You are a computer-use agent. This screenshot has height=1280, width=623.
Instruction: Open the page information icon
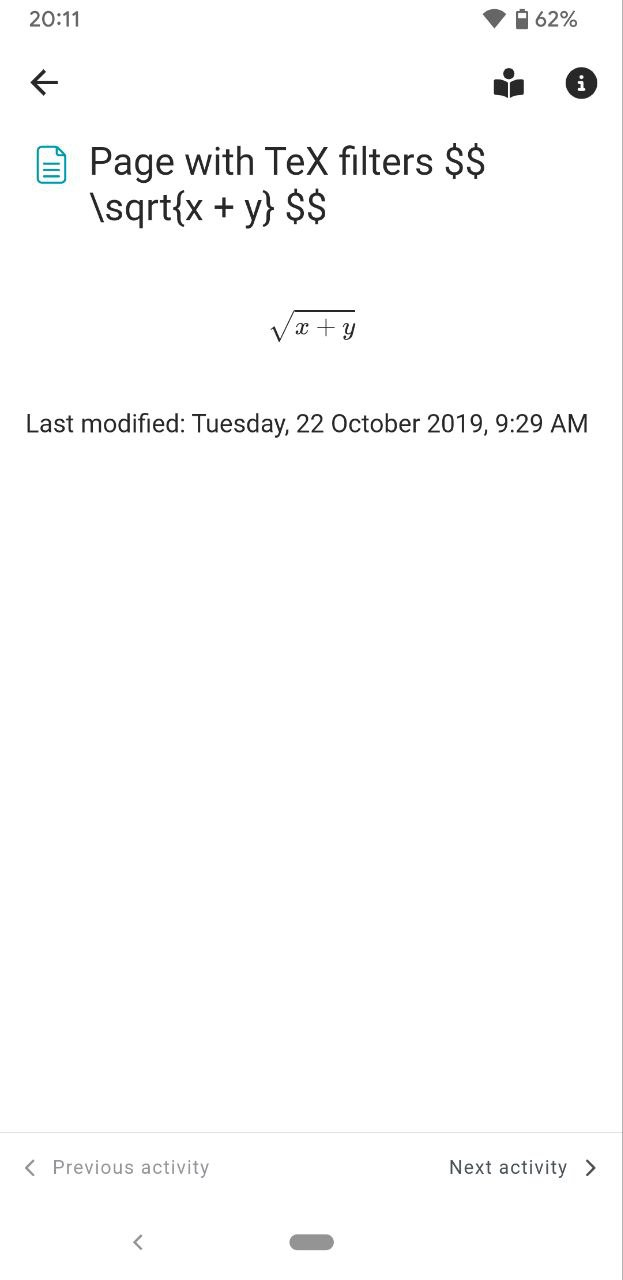tap(581, 83)
